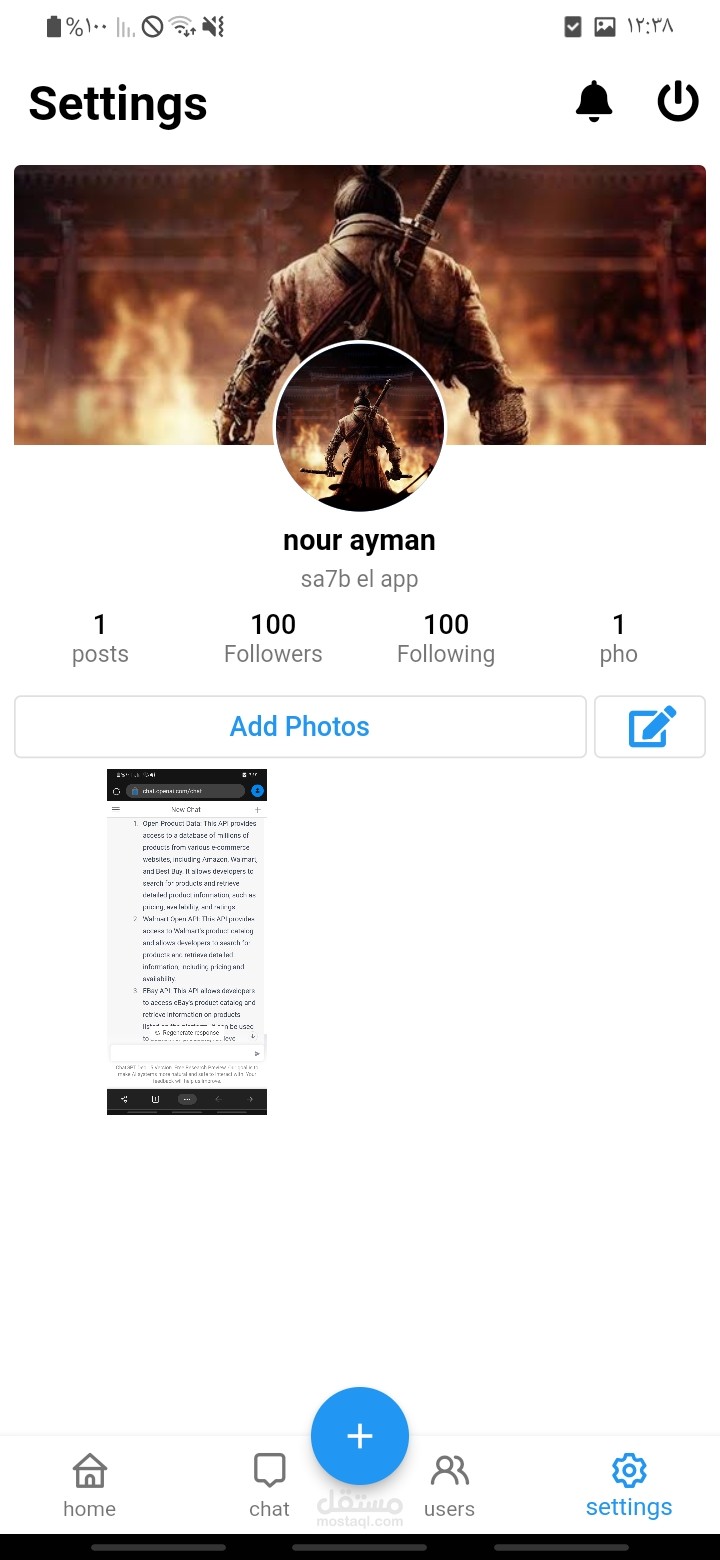
Task: Create a new post with plus button
Action: 360,1436
